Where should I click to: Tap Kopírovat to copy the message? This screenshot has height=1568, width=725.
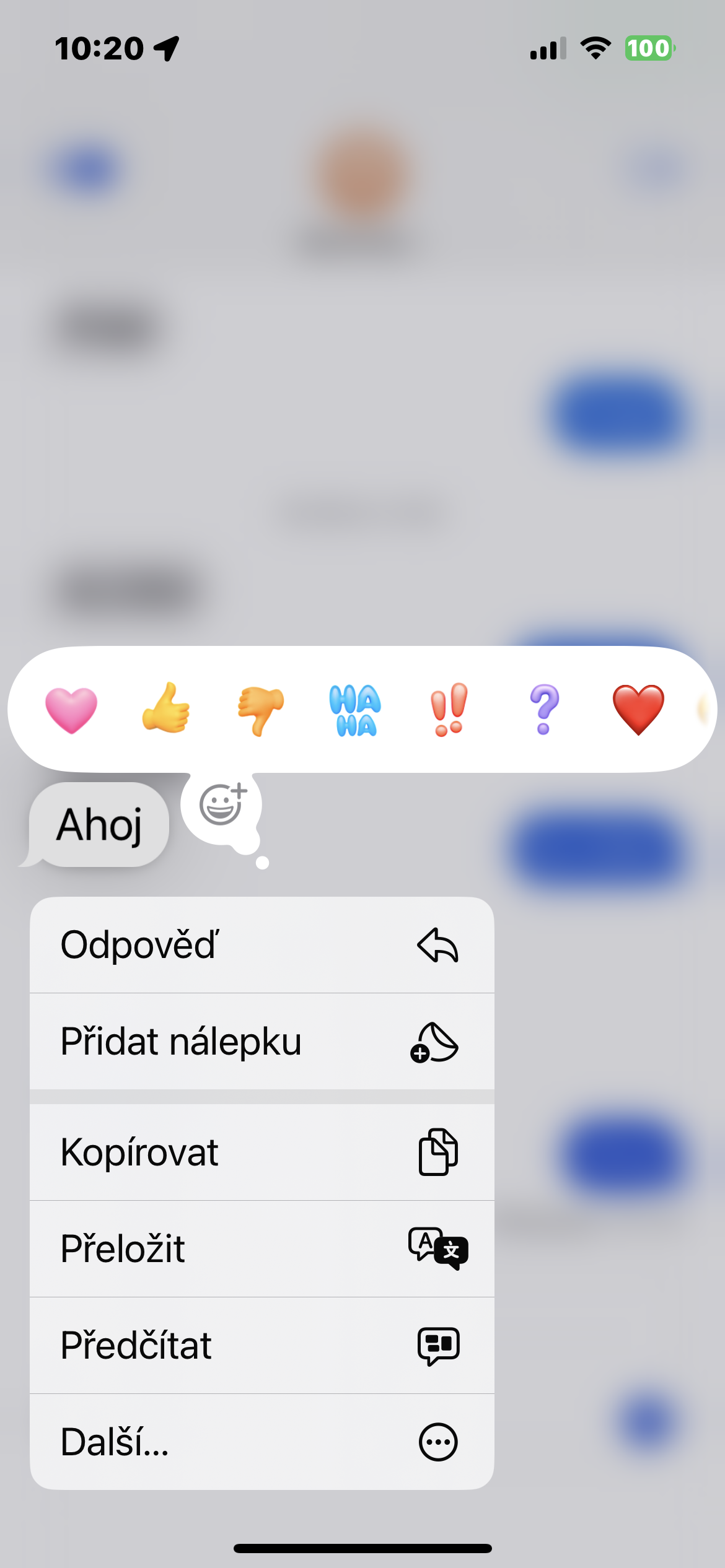click(x=261, y=1152)
